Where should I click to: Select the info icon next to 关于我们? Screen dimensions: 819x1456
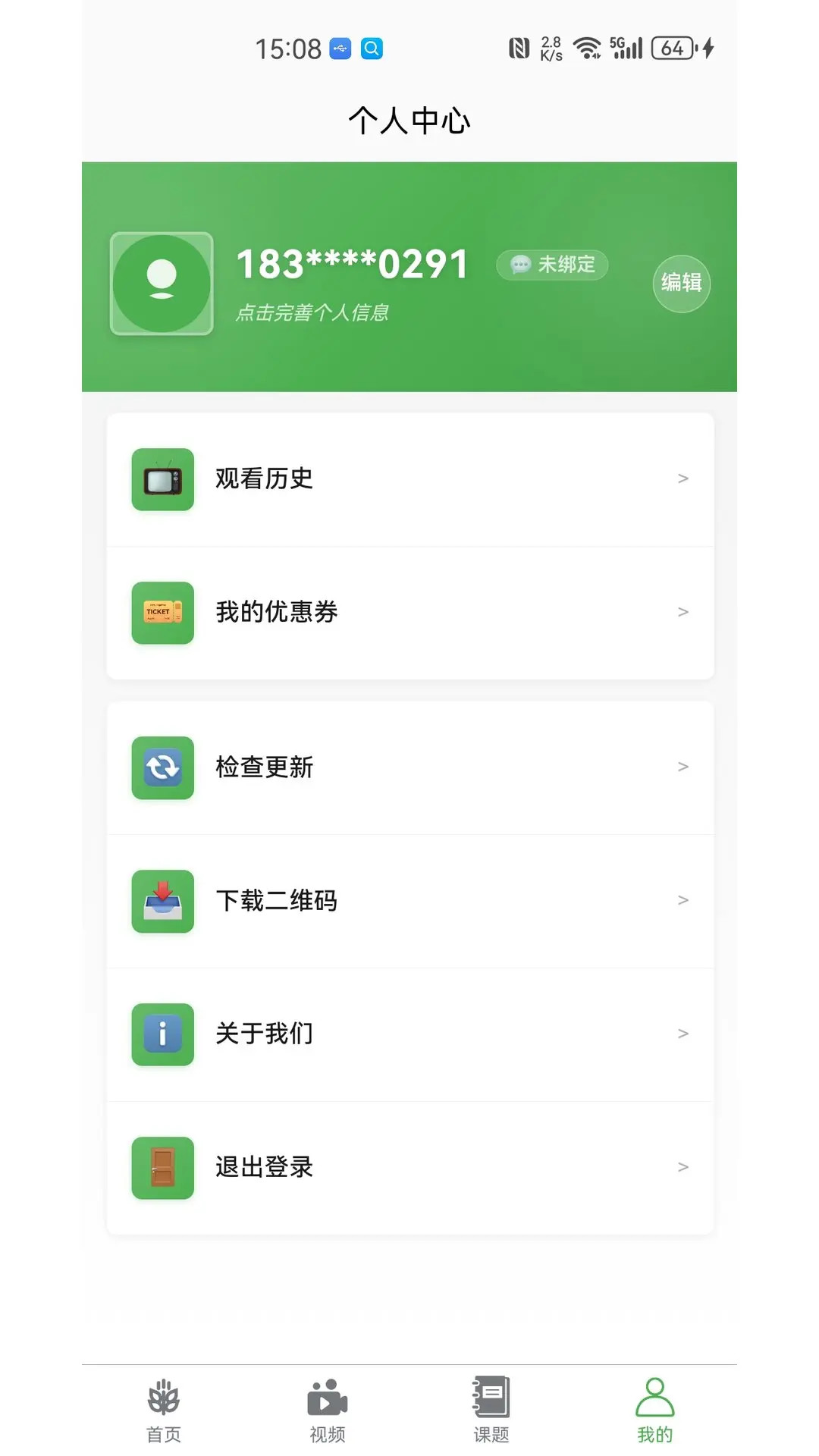pyautogui.click(x=162, y=1034)
